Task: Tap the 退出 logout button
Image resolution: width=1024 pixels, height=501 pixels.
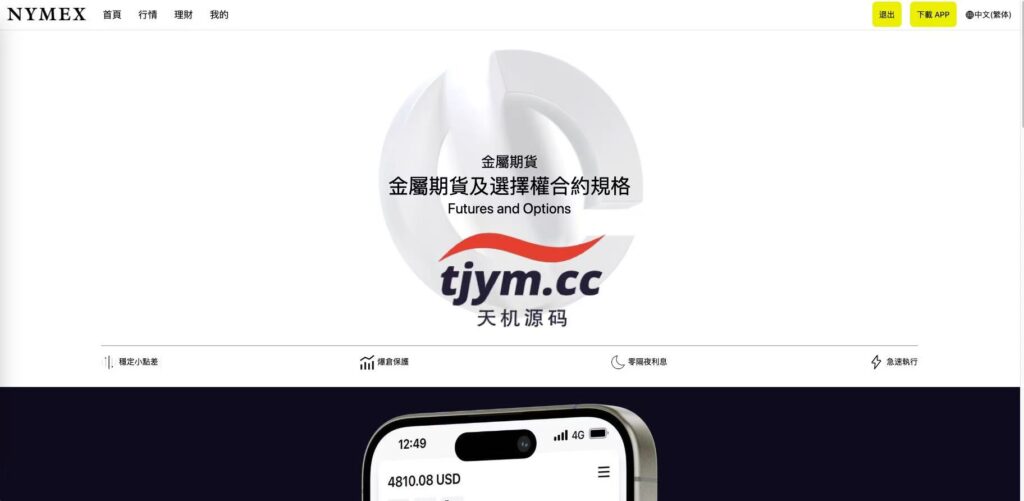Action: 886,15
